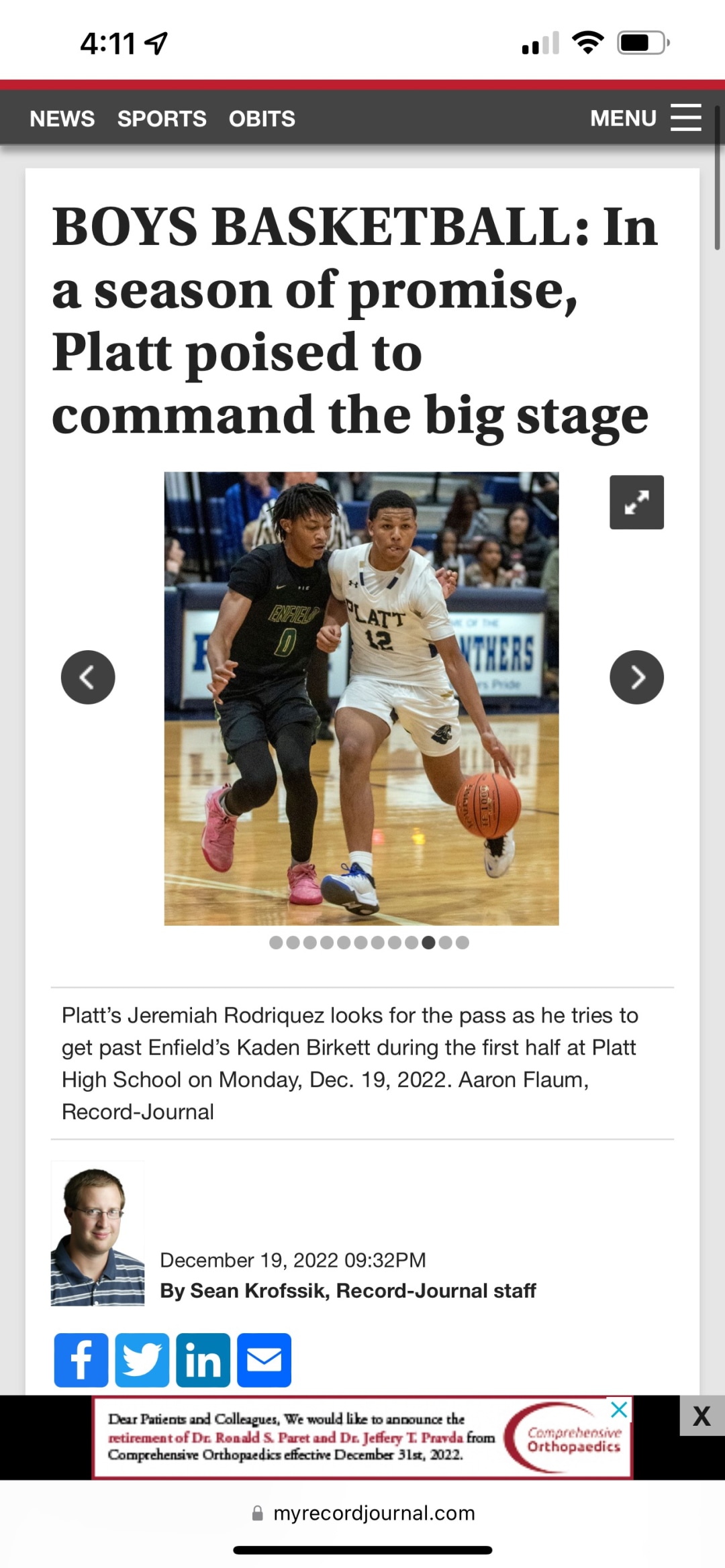Email this article
The image size is (725, 1568).
point(264,1360)
